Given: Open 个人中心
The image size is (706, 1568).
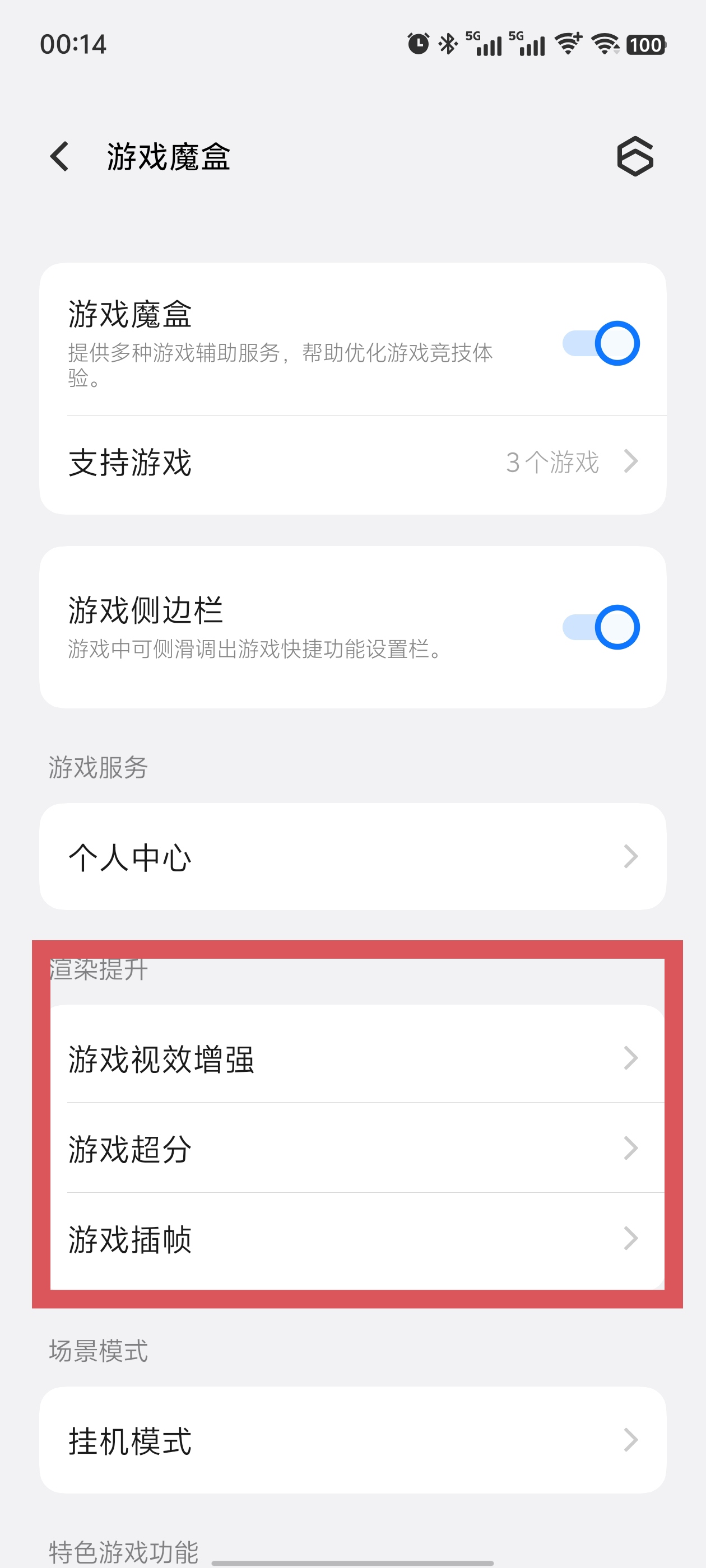Looking at the screenshot, I should pyautogui.click(x=352, y=857).
